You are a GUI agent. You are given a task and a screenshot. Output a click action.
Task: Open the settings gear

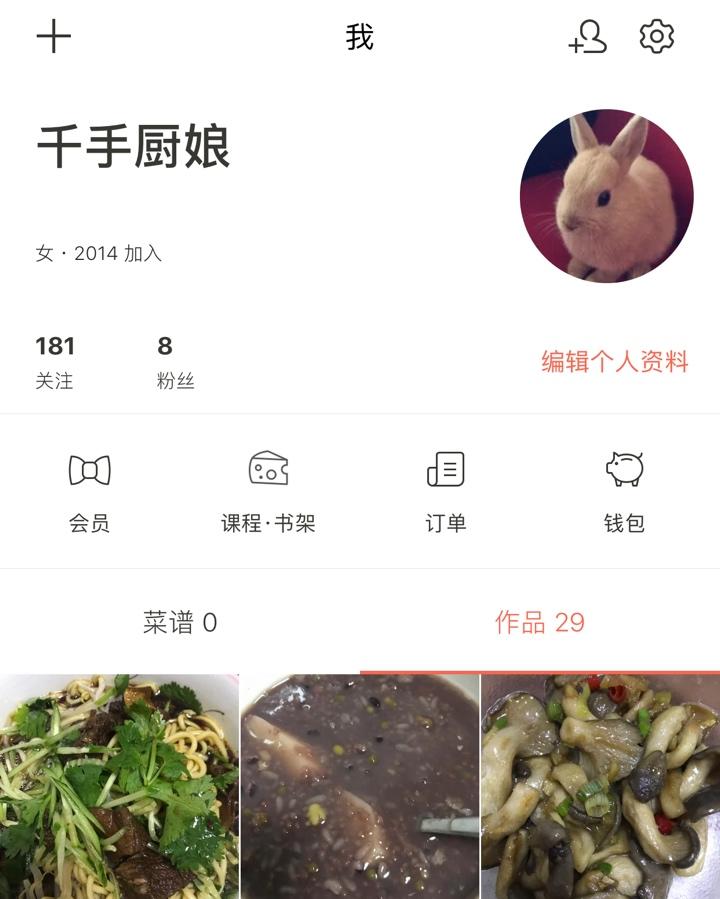tap(657, 37)
